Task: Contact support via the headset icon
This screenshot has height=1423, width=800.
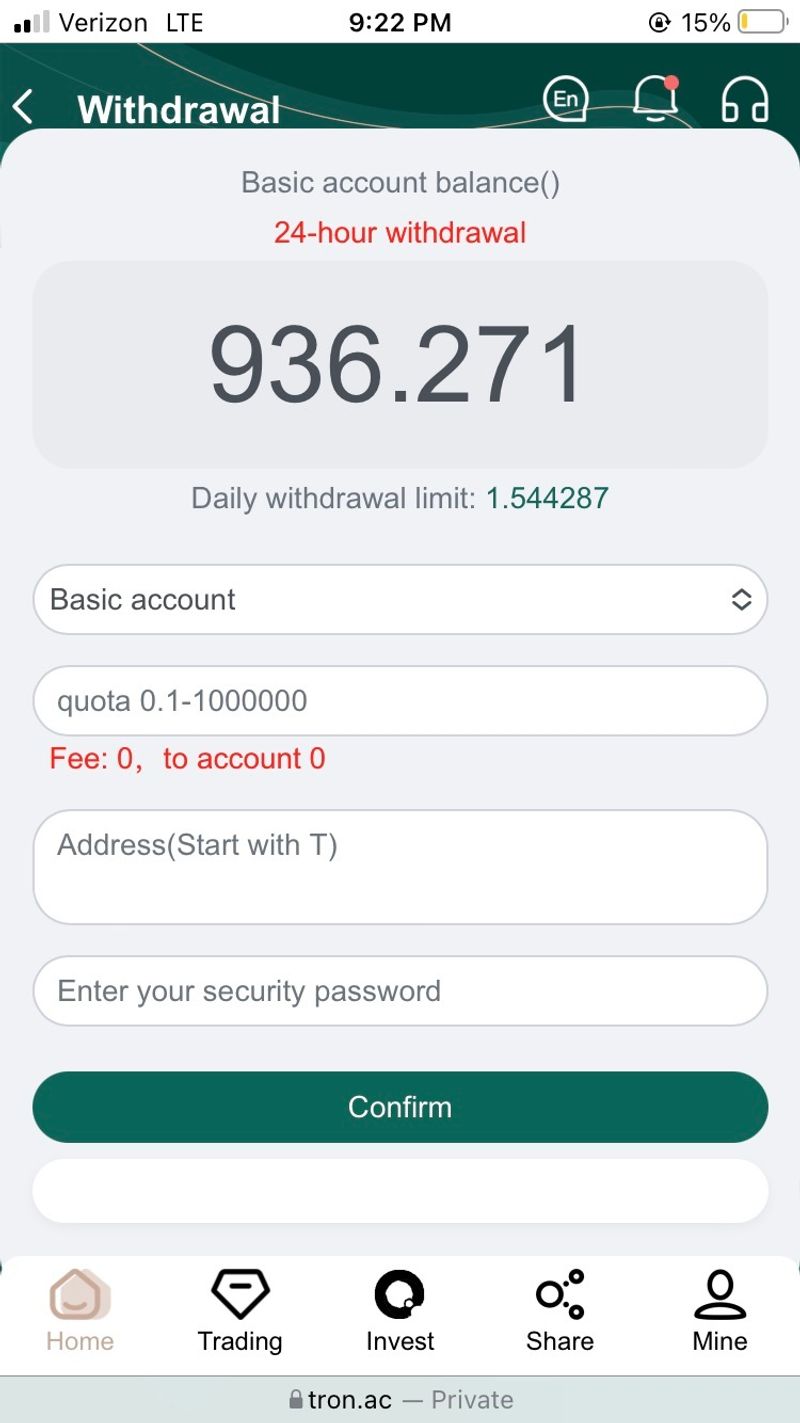Action: pos(745,100)
